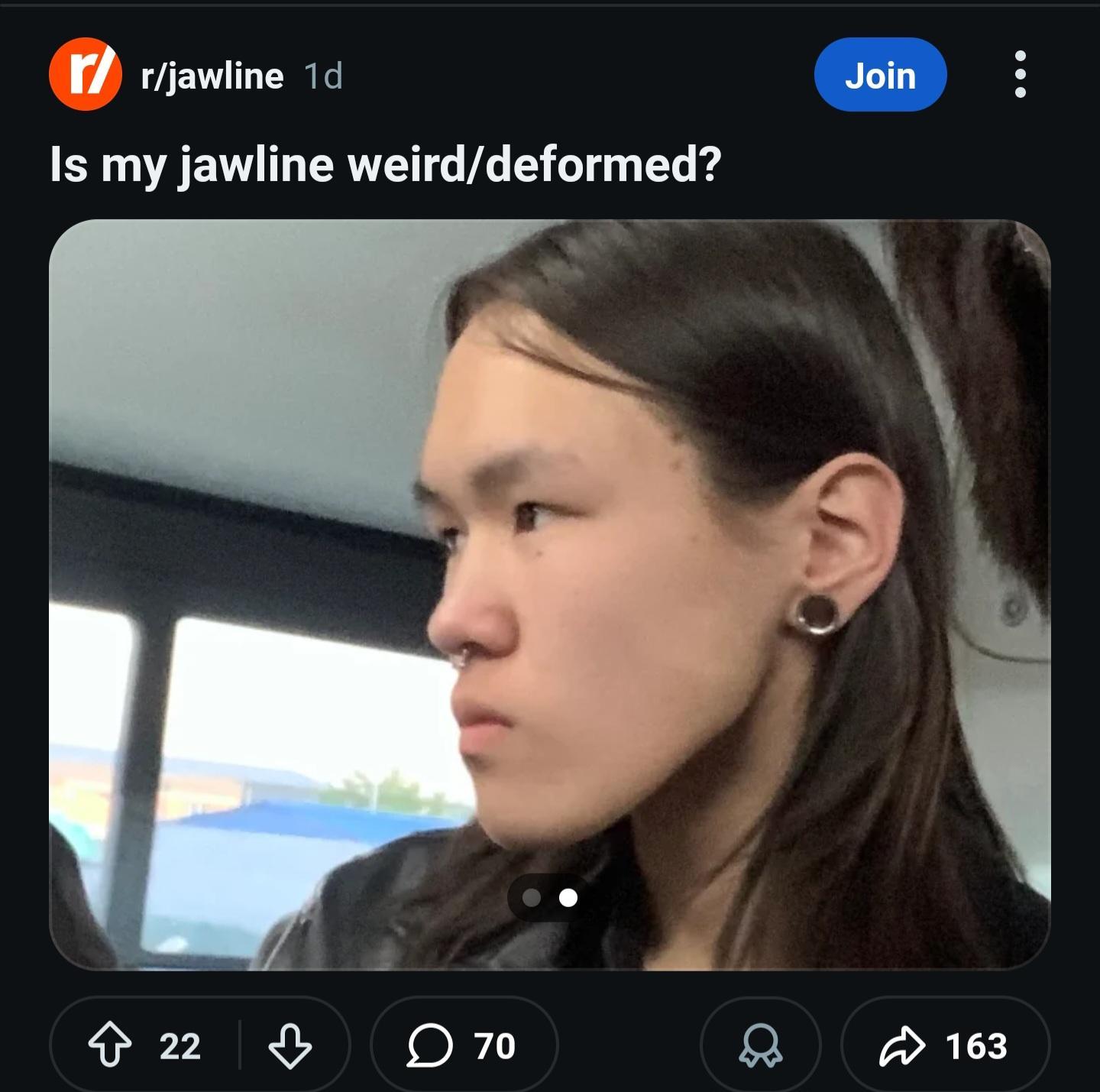The height and width of the screenshot is (1092, 1100).
Task: Open the r/jawline subreddit page
Action: [212, 76]
